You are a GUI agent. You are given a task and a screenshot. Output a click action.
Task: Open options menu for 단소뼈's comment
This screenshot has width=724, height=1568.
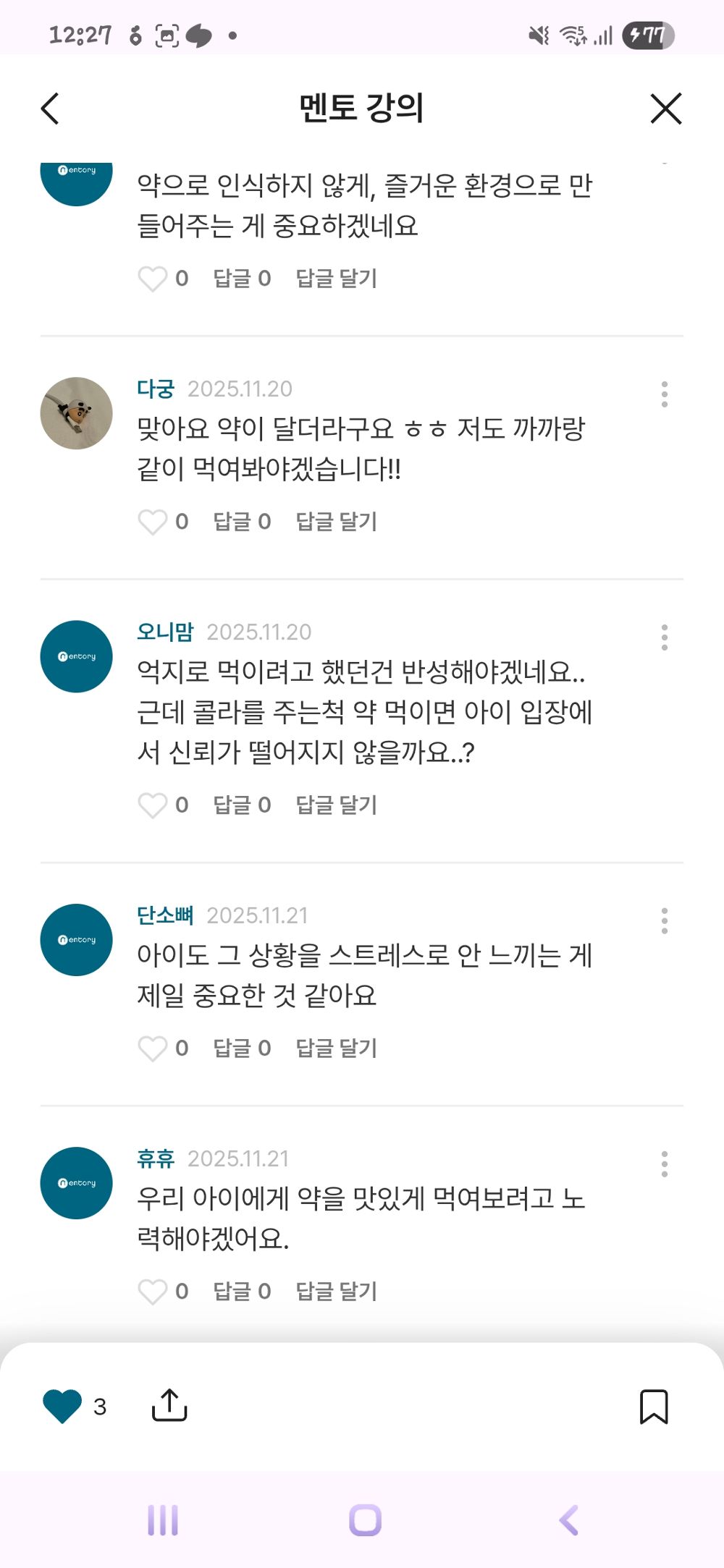(x=665, y=922)
